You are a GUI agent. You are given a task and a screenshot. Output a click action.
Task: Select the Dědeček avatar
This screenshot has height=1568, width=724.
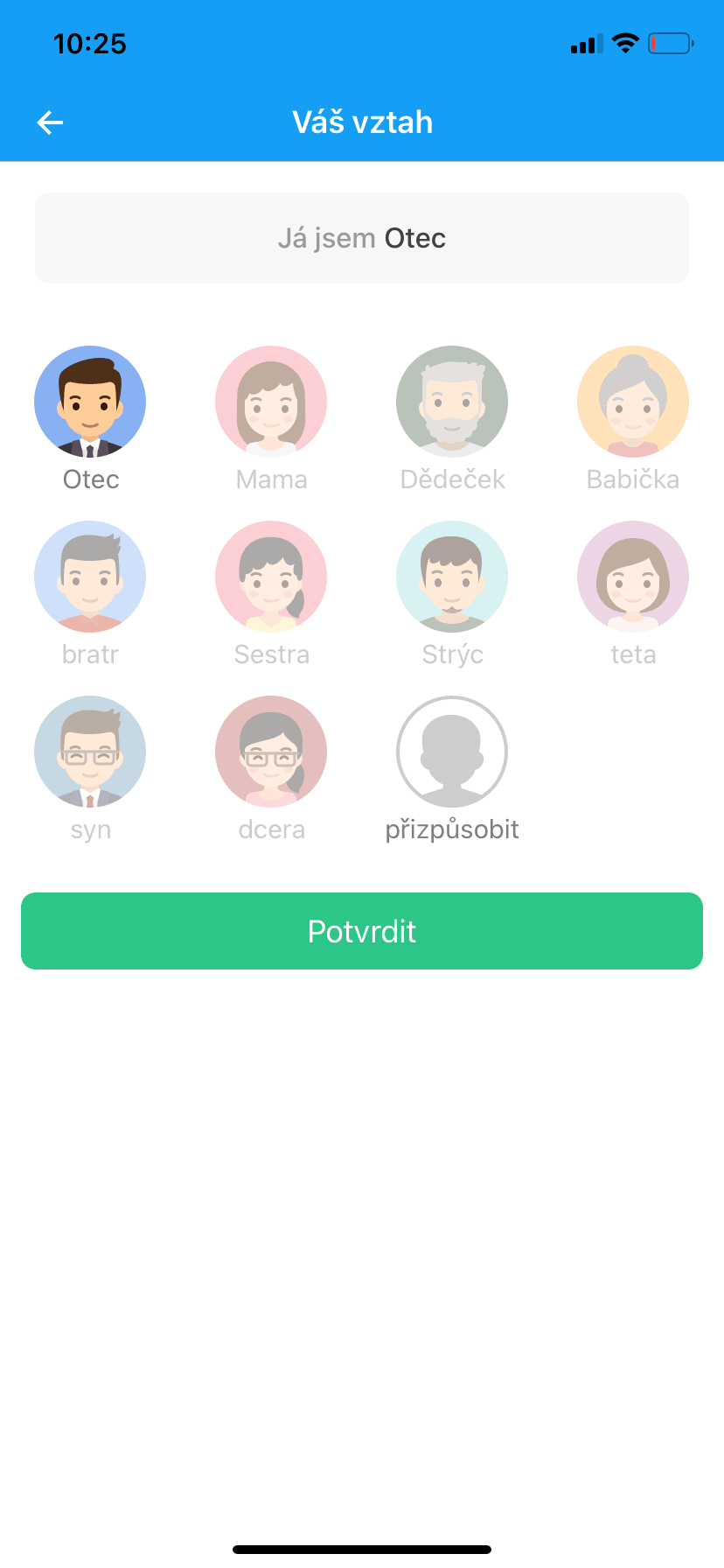point(452,402)
